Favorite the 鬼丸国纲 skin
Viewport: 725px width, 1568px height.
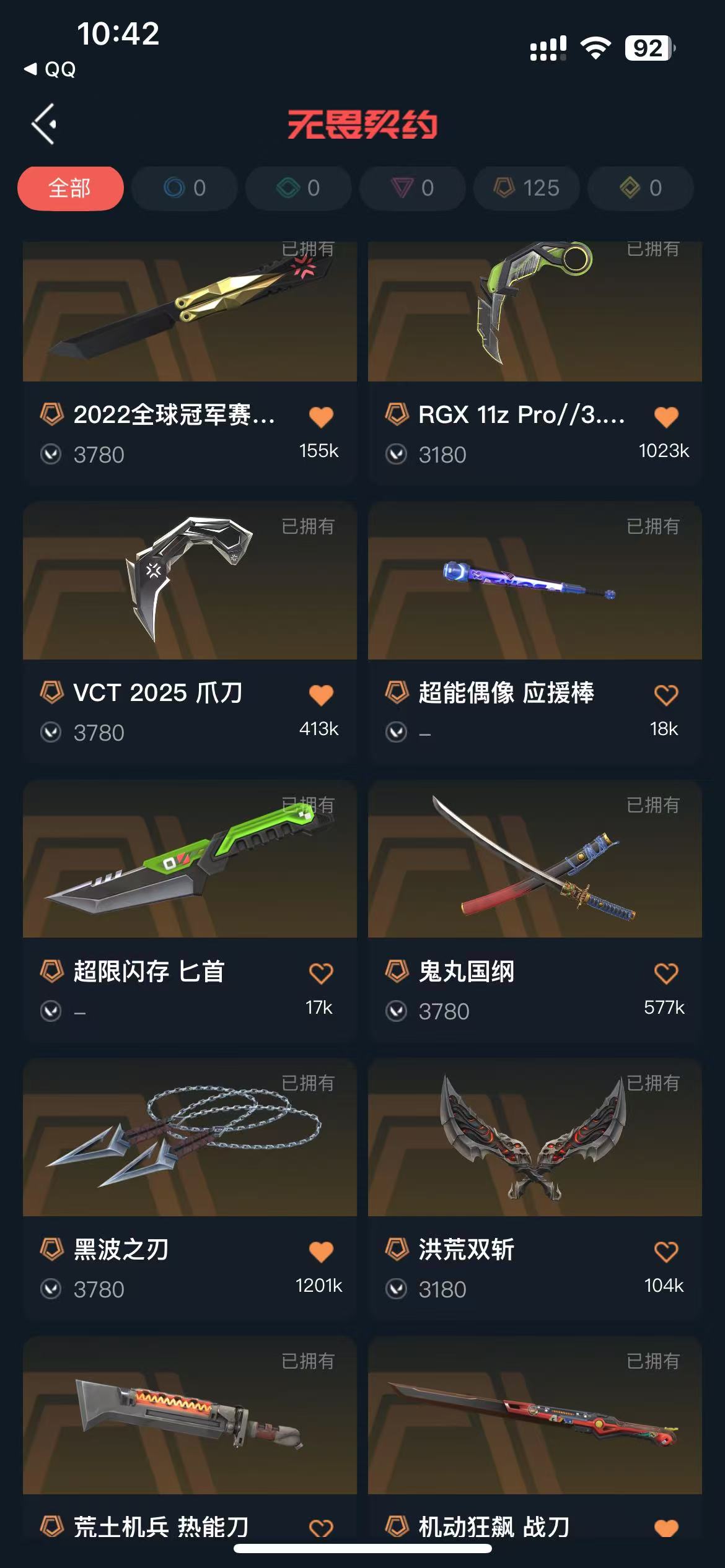pos(666,973)
